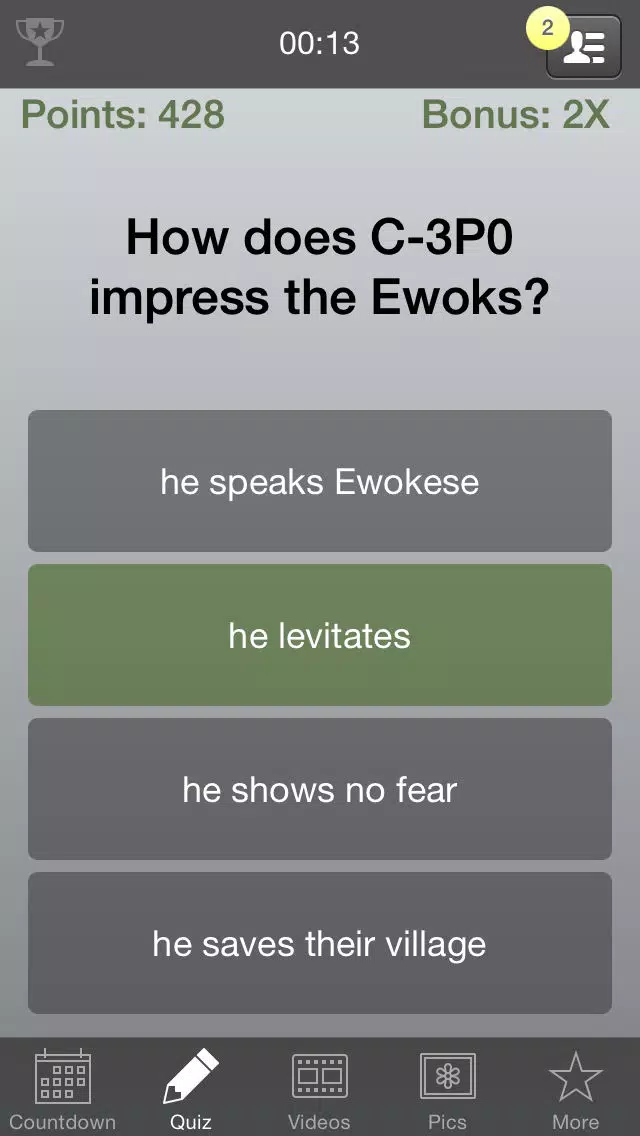Viewport: 640px width, 1136px height.
Task: Tap the Quiz tab
Action: [x=191, y=1089]
